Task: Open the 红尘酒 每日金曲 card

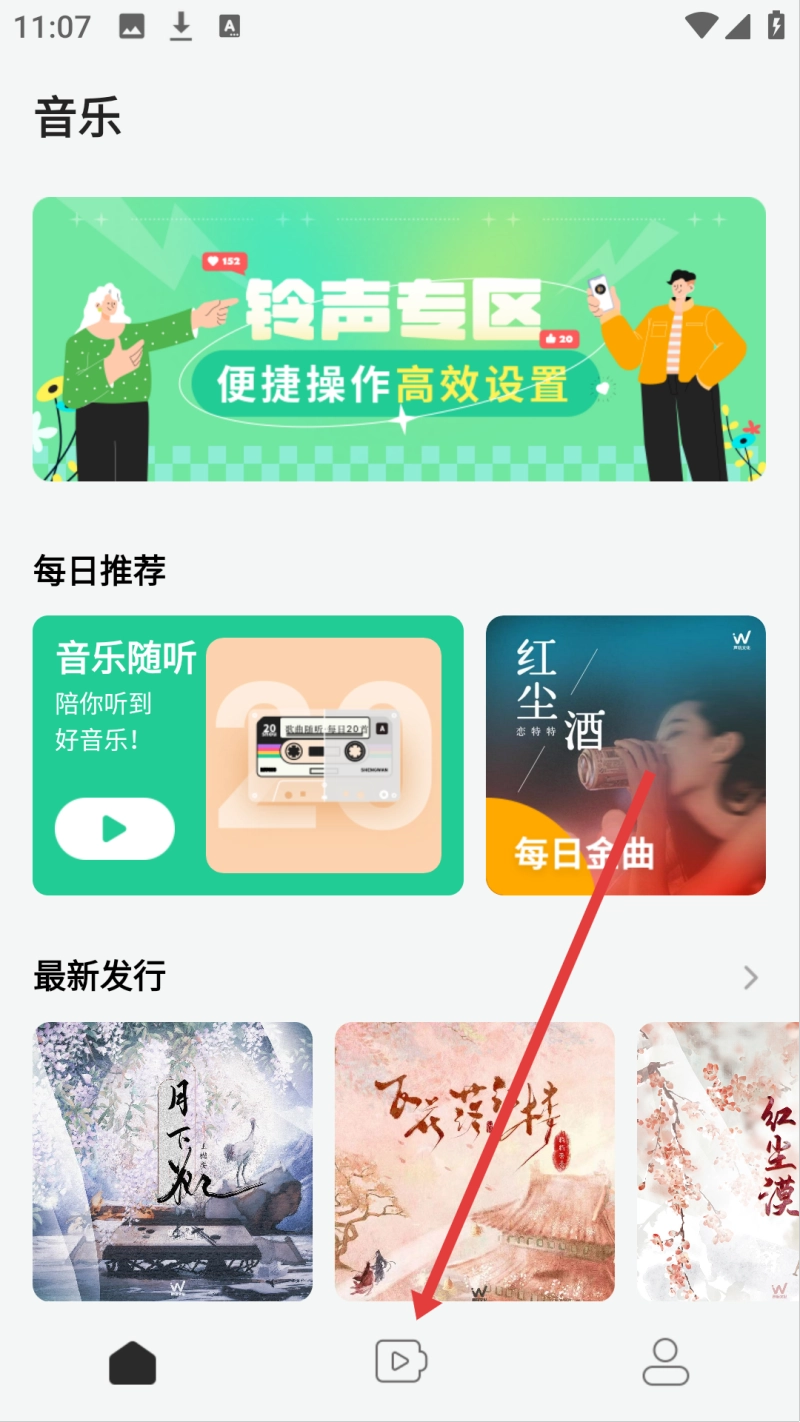Action: [x=626, y=755]
